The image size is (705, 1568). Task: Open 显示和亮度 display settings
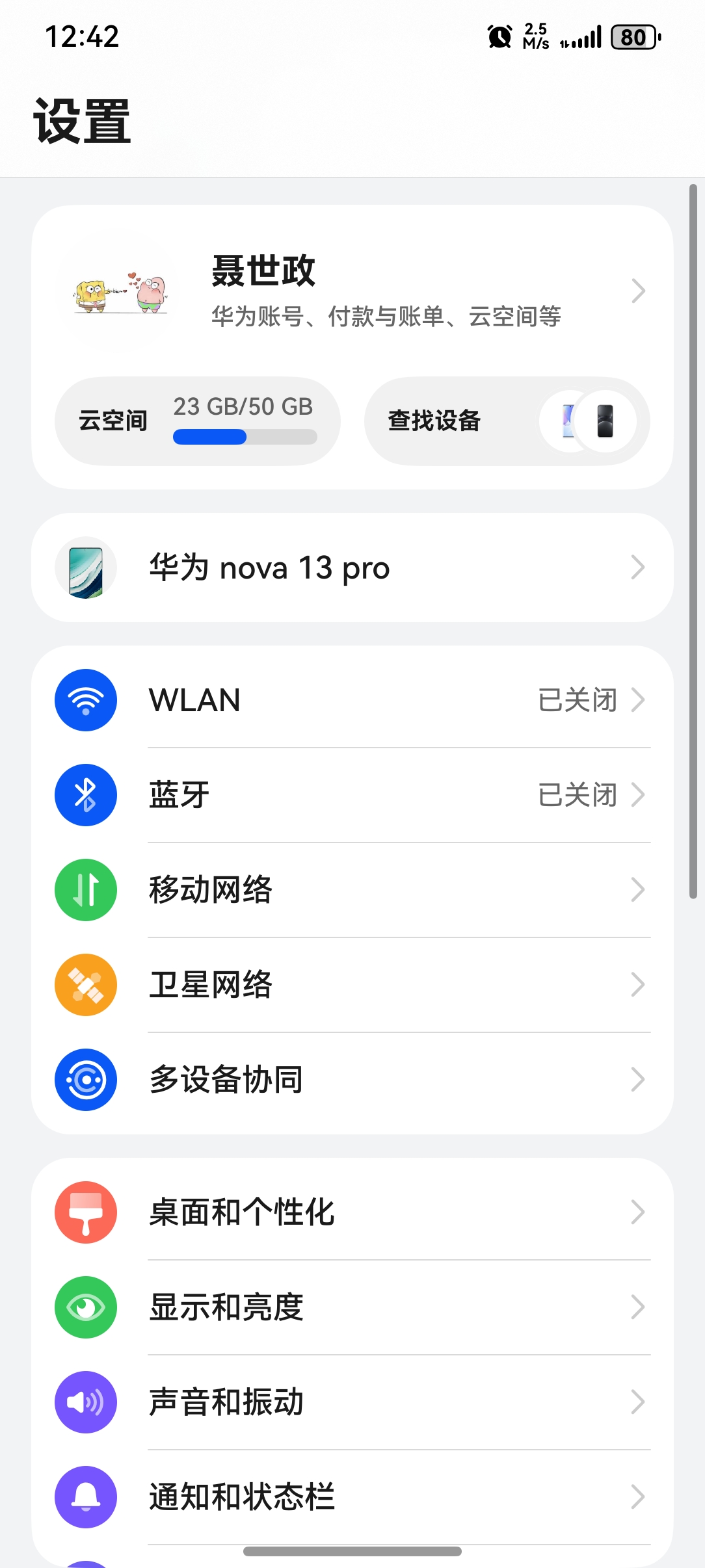point(351,1307)
